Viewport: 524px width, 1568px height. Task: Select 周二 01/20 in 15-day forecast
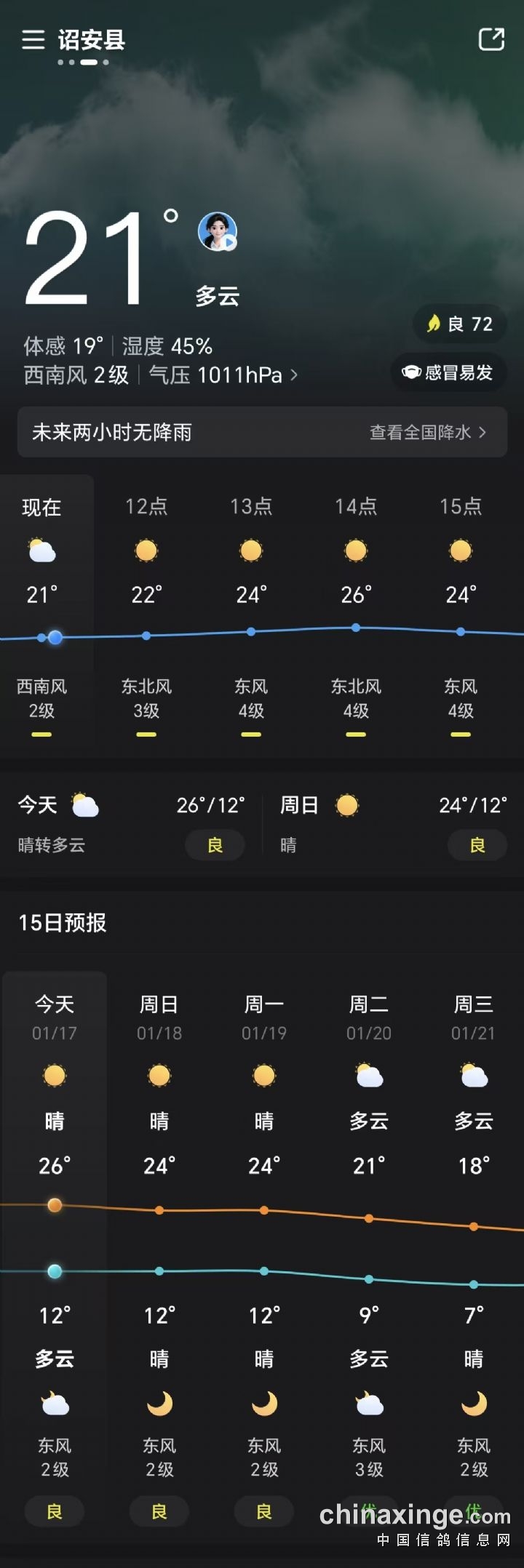coord(369,1018)
